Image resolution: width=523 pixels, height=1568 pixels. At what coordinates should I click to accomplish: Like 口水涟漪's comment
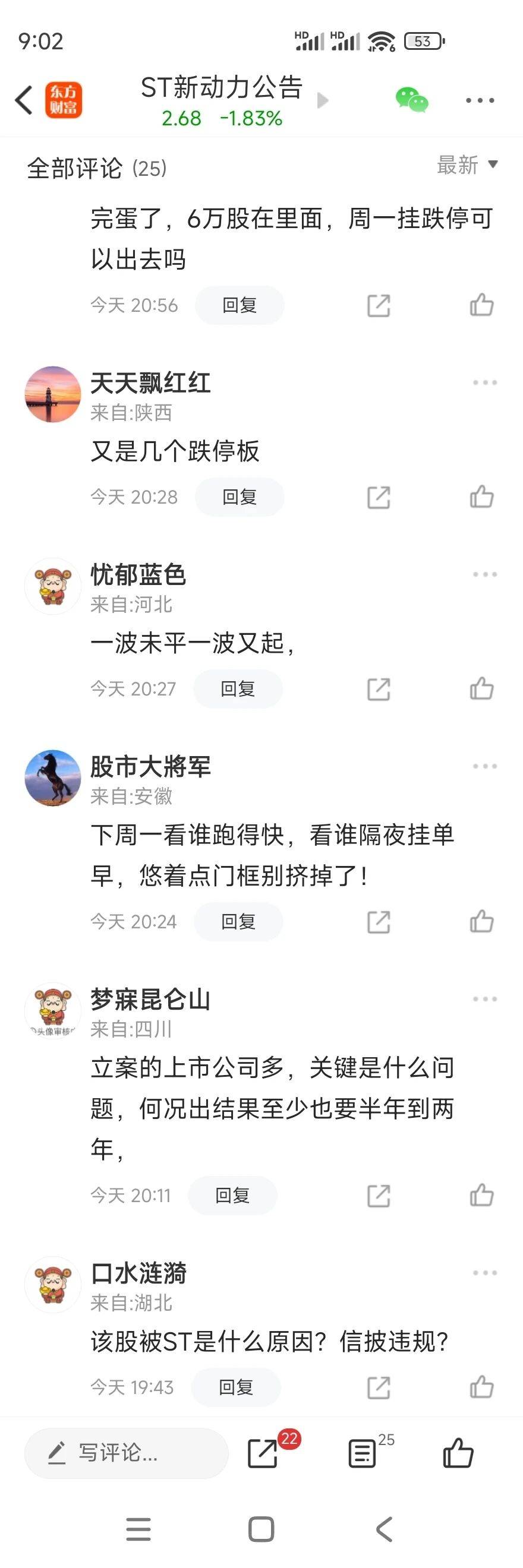[481, 1387]
